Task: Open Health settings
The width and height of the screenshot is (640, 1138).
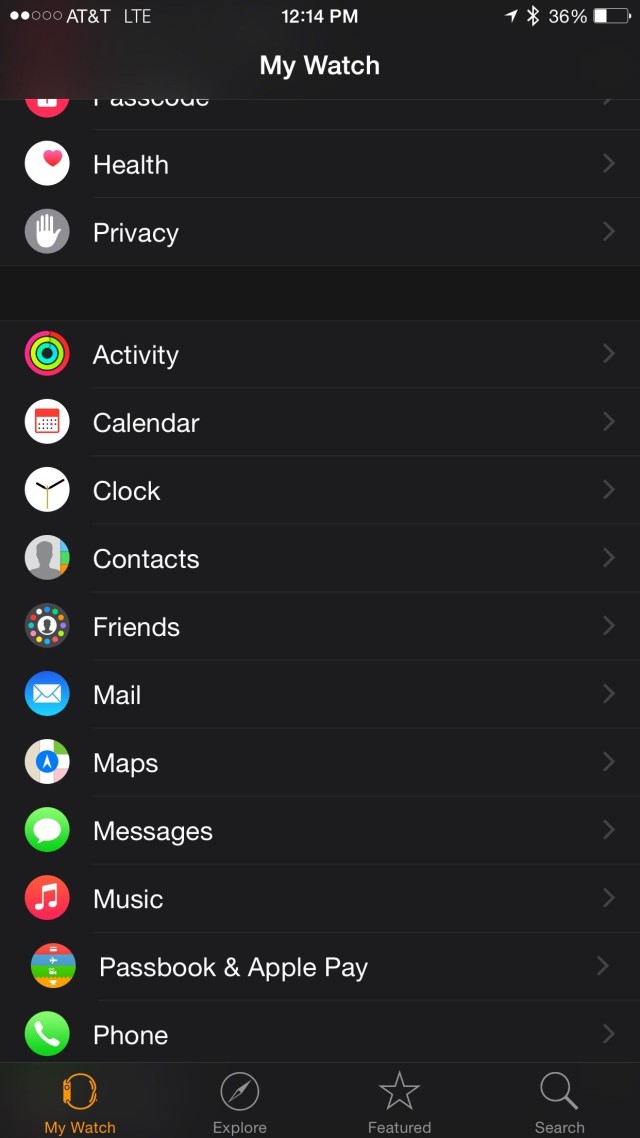Action: coord(320,164)
